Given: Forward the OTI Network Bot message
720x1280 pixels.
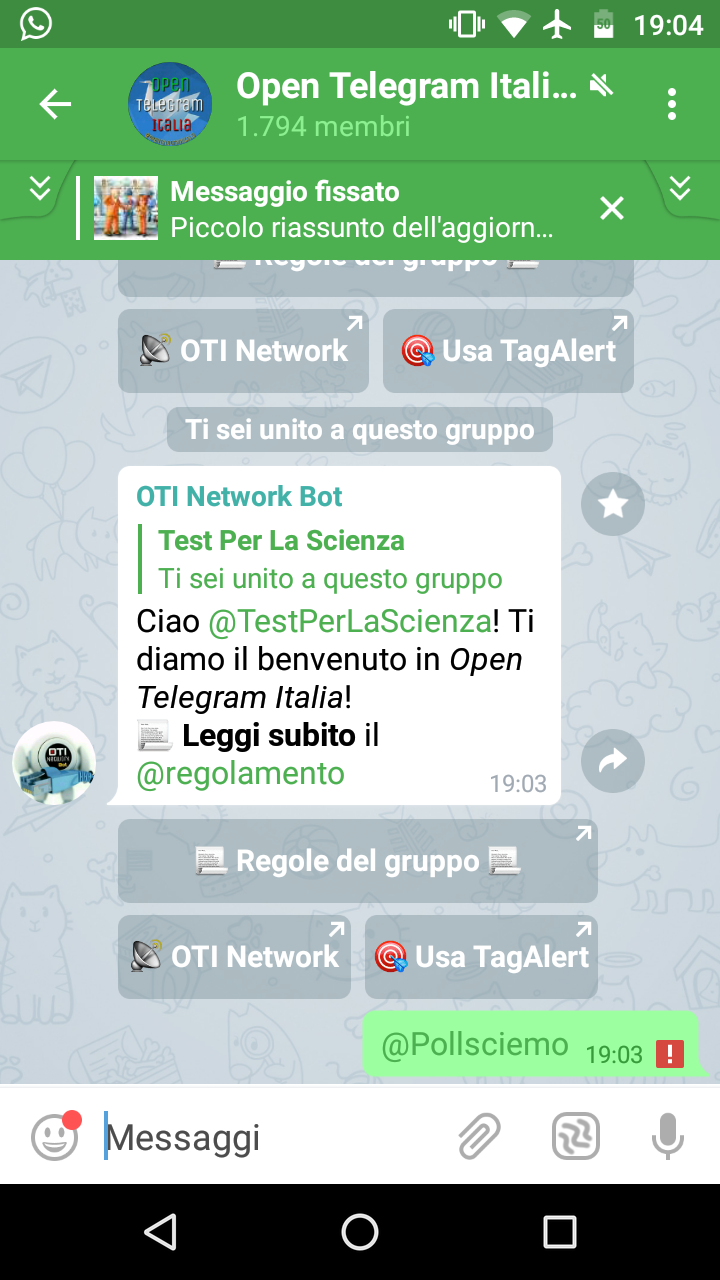Looking at the screenshot, I should tap(612, 761).
